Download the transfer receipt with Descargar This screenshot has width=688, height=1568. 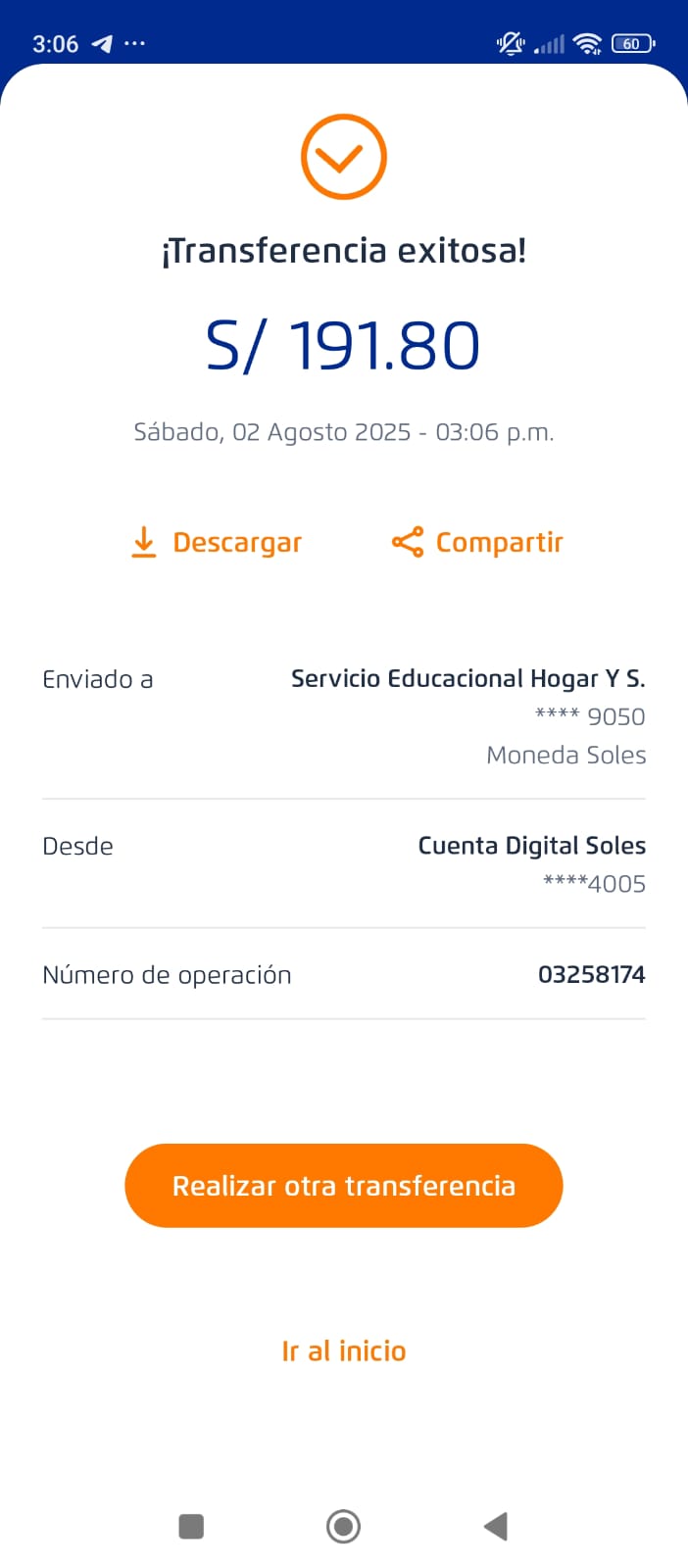coord(217,542)
